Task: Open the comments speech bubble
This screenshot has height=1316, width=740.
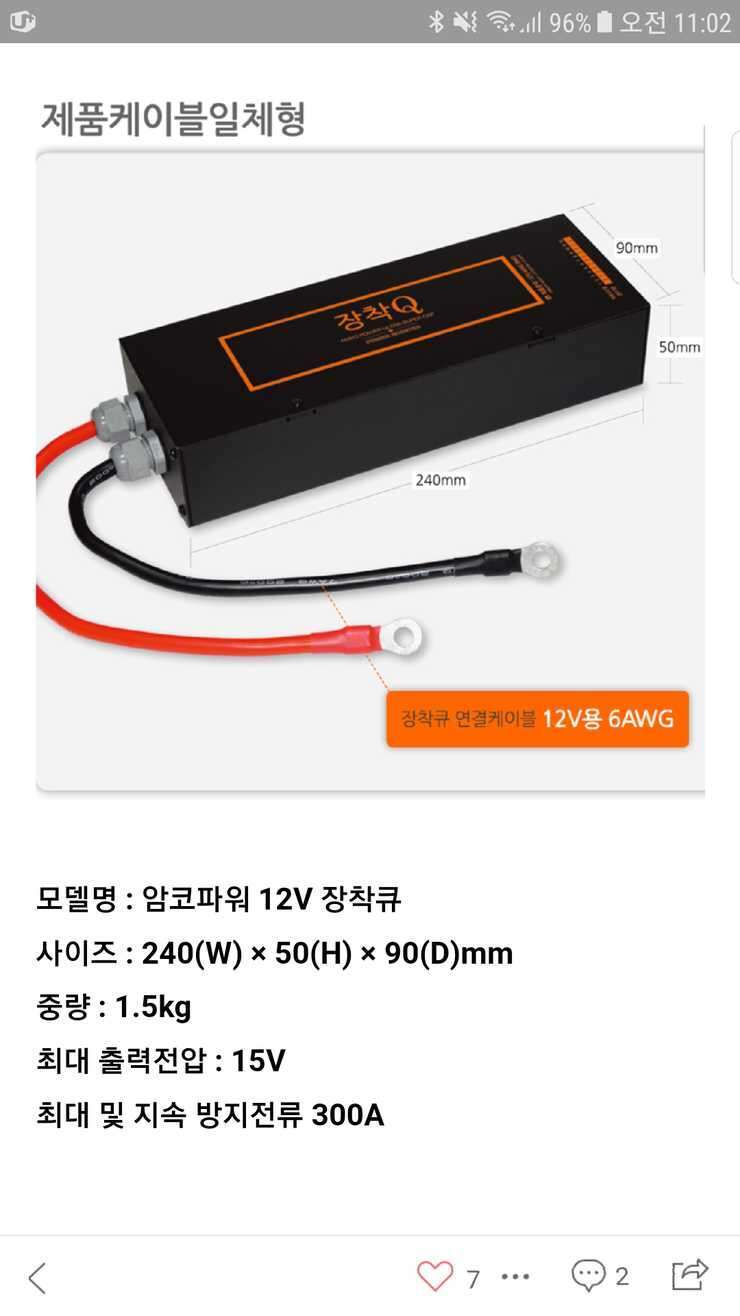Action: pos(588,1275)
